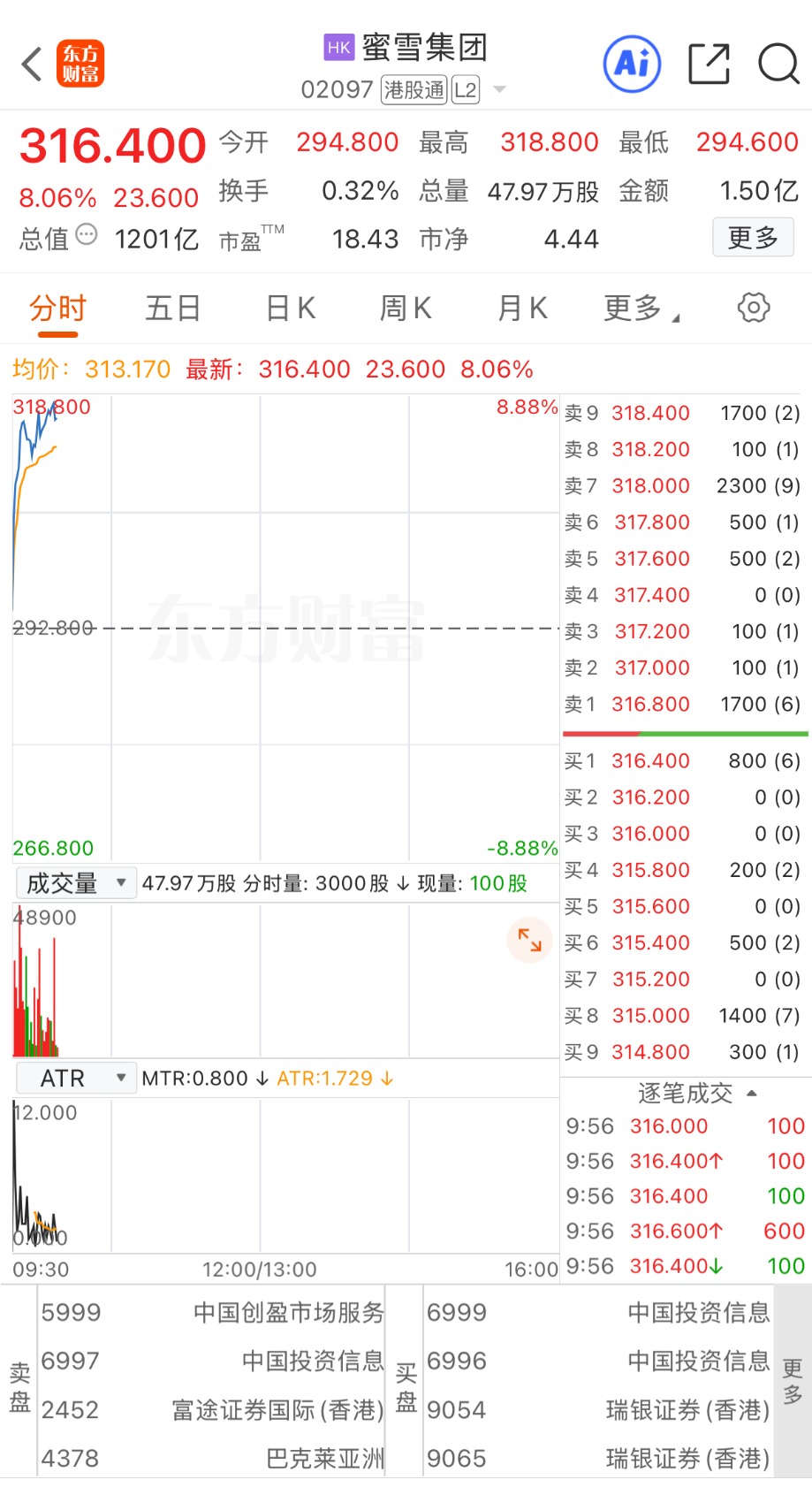Screen dimensions: 812x1495
Task: Go back using the top-left arrow
Action: point(33,65)
